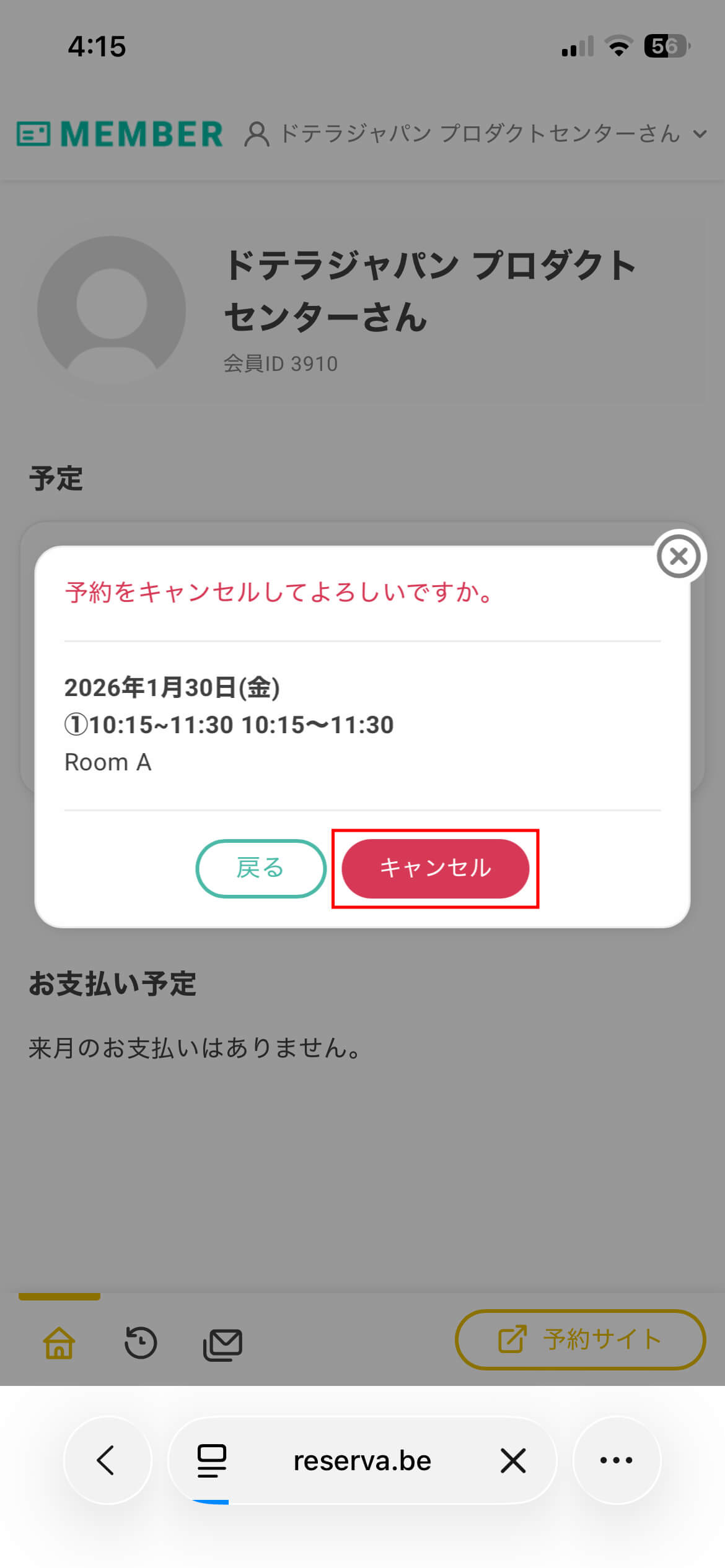This screenshot has height=1568, width=725.
Task: Open the messages envelope icon
Action: (222, 1344)
